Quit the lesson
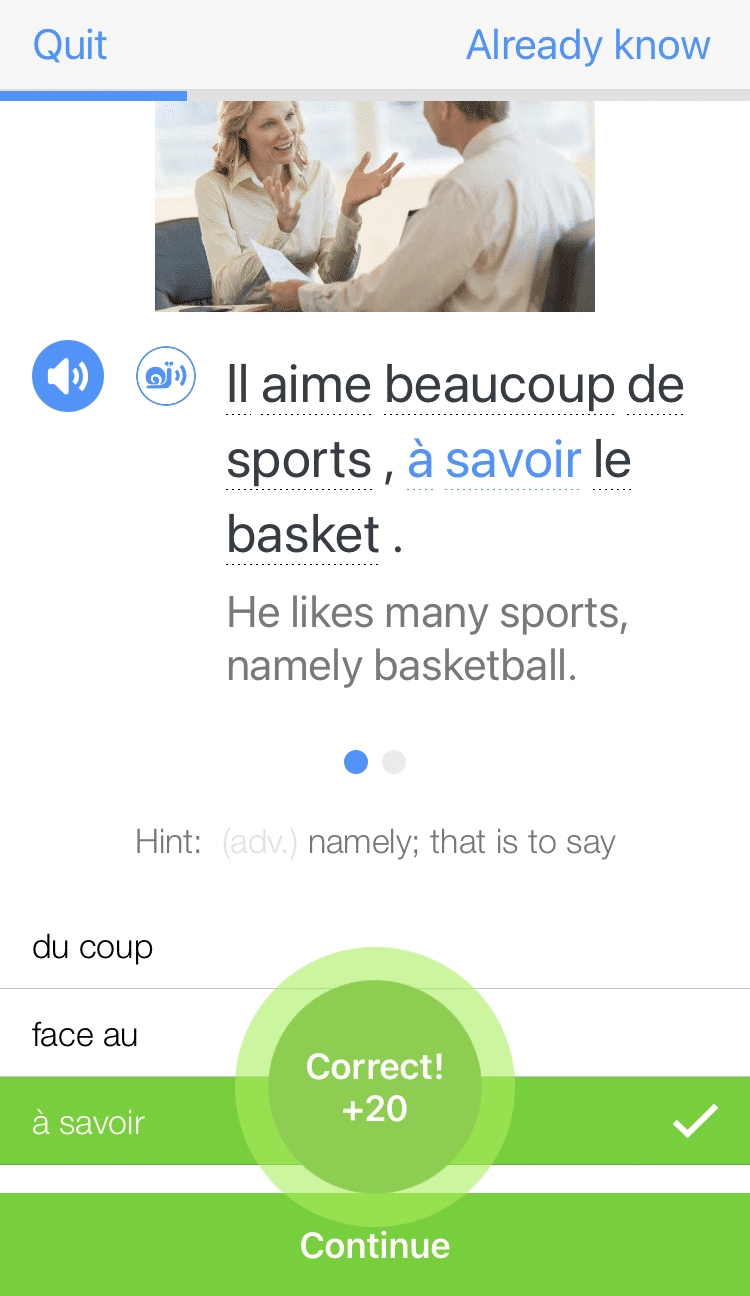Image resolution: width=750 pixels, height=1296 pixels. point(69,45)
